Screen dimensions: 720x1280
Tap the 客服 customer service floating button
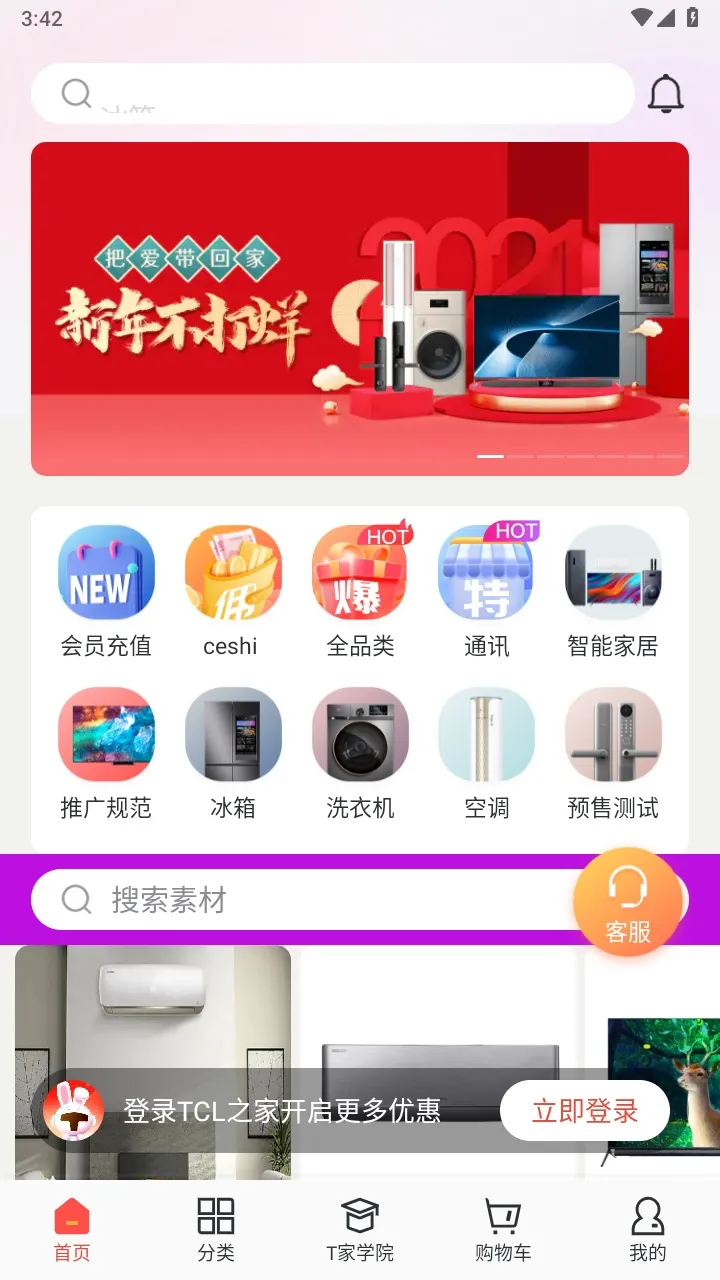click(628, 900)
